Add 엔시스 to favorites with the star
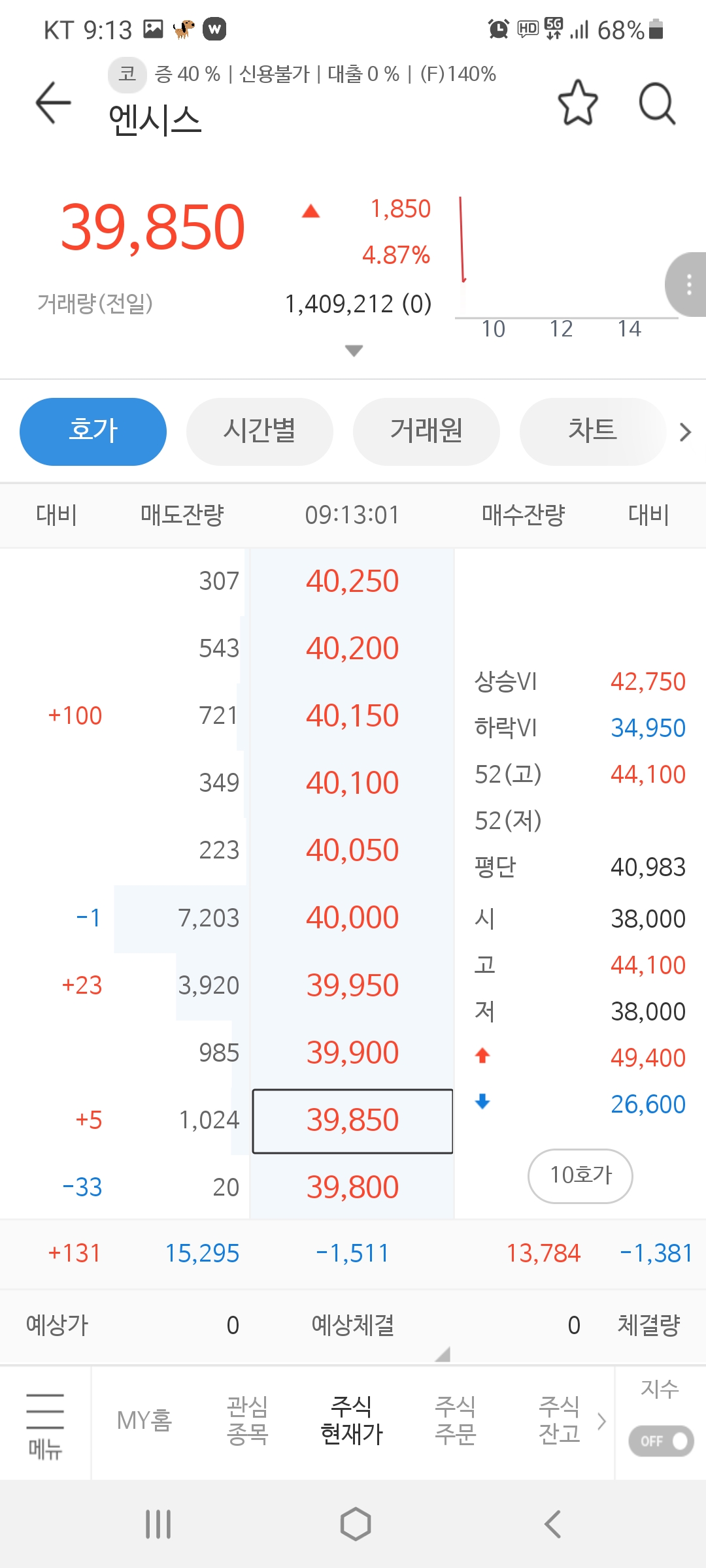This screenshot has width=706, height=1568. click(x=578, y=103)
